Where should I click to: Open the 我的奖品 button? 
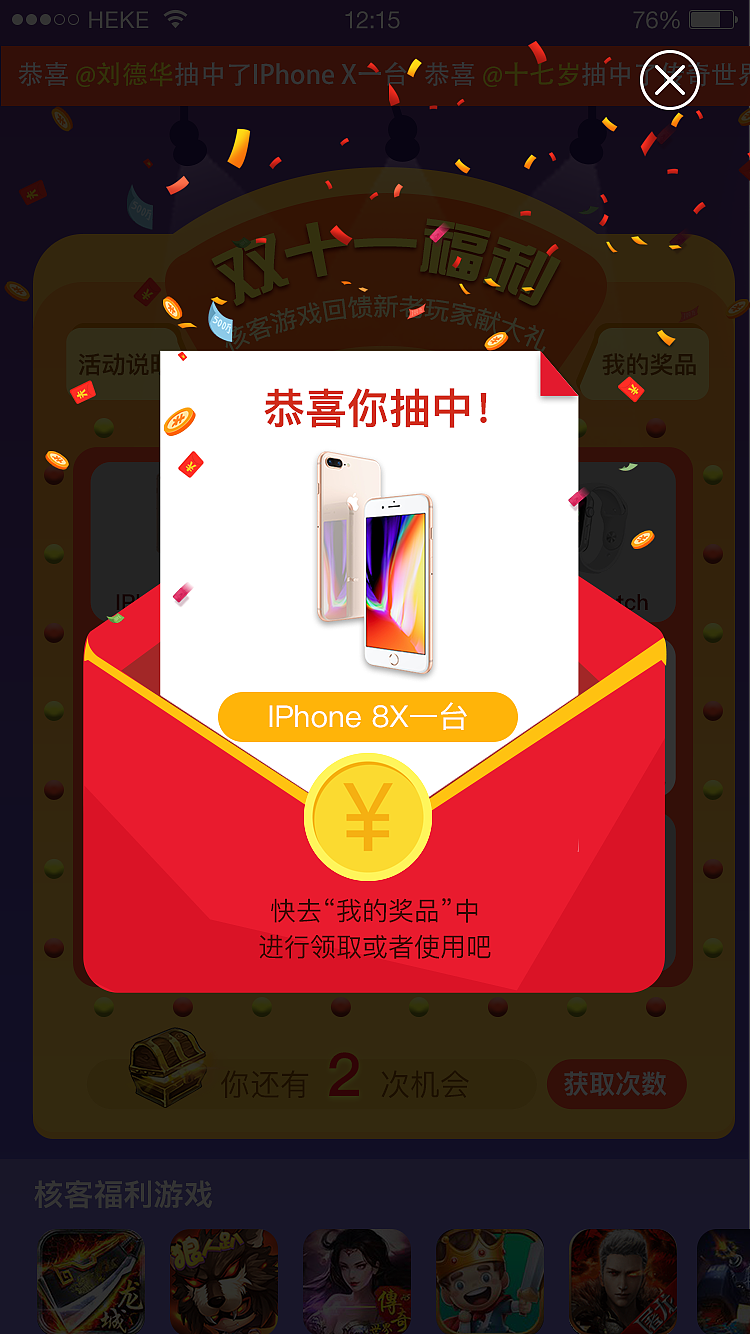[x=650, y=365]
